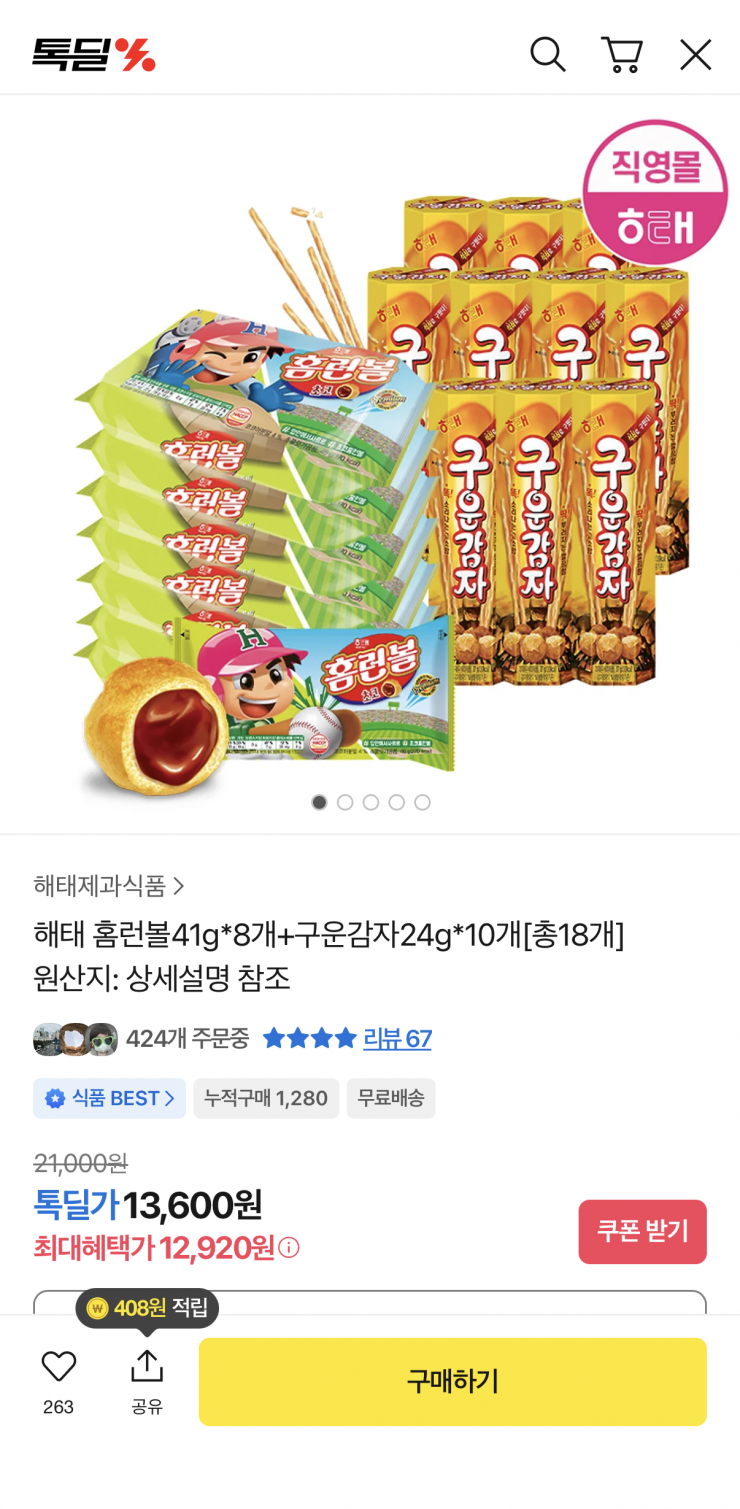
Task: Tap the 쿠폰 받기 button
Action: [x=642, y=1231]
